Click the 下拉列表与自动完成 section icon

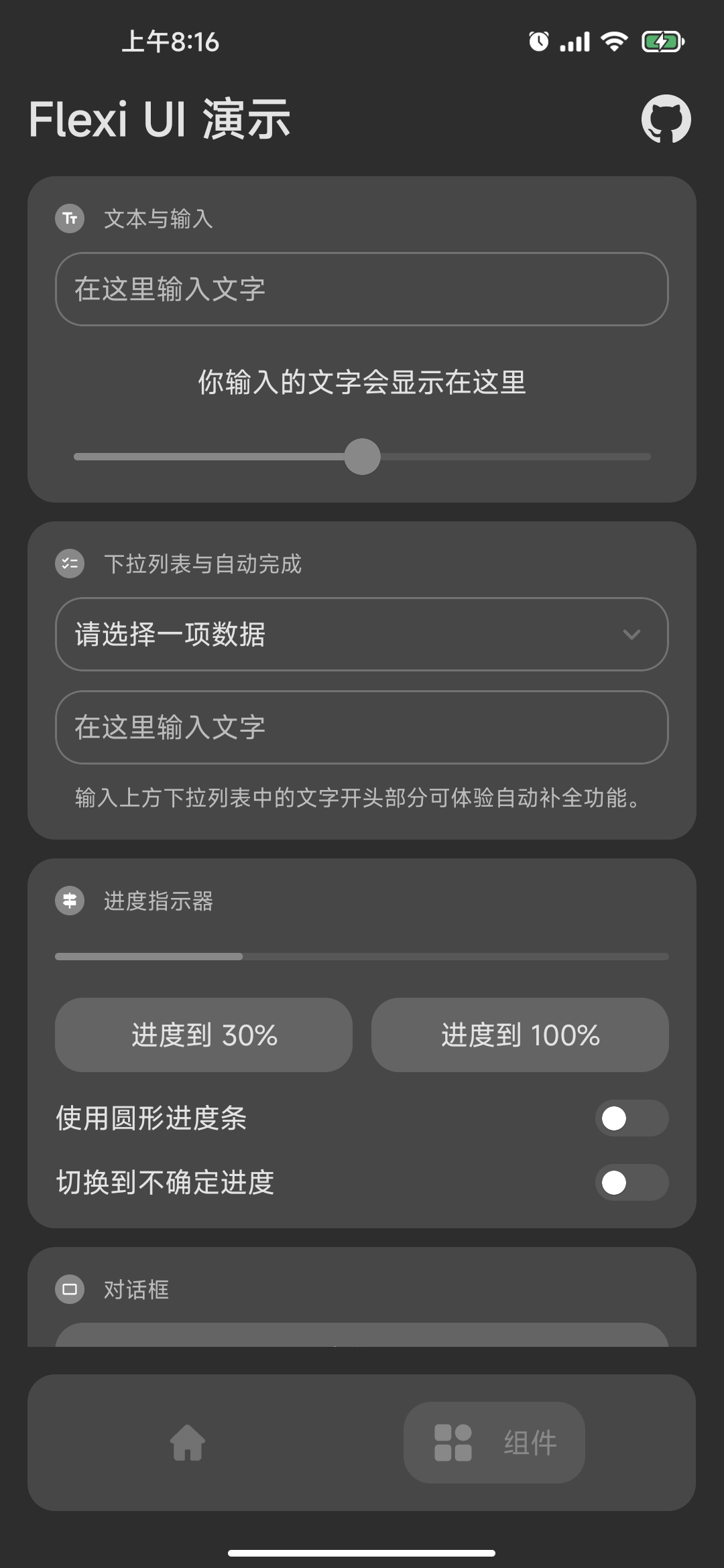coord(69,564)
